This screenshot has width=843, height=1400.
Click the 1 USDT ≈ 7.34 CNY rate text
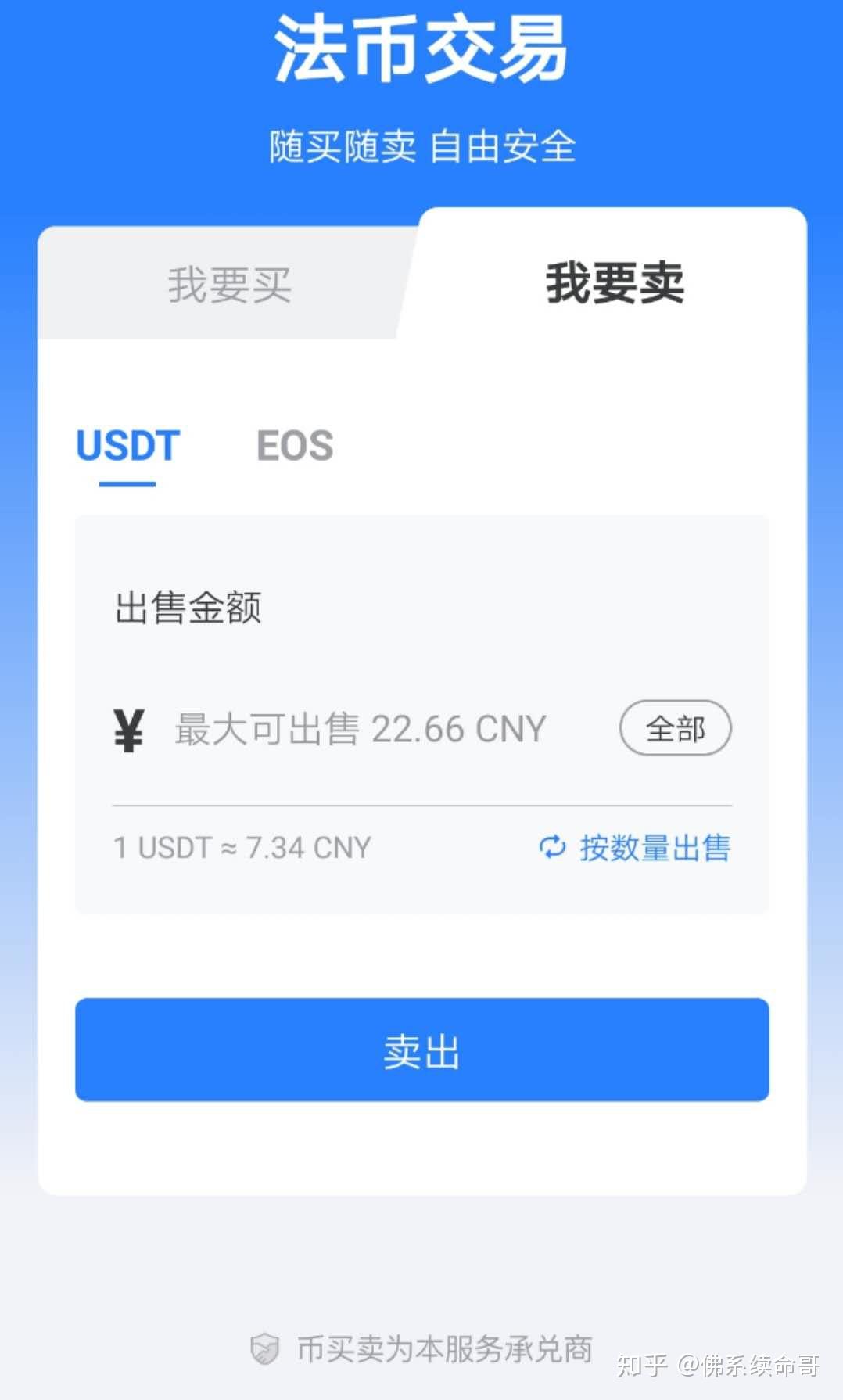click(241, 847)
